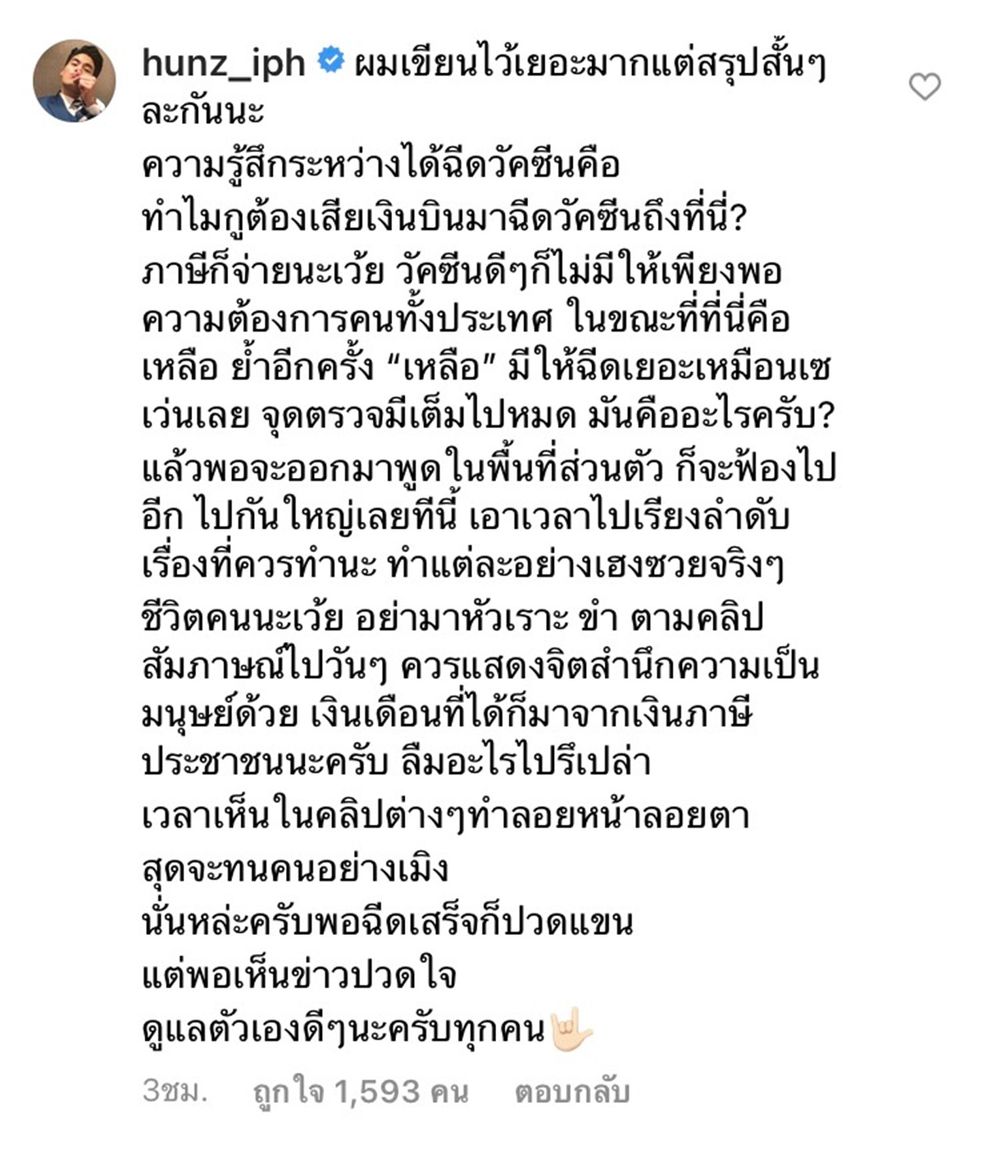This screenshot has height=1152, width=1000.
Task: Like hunz_iph's comment with the heart
Action: [924, 87]
